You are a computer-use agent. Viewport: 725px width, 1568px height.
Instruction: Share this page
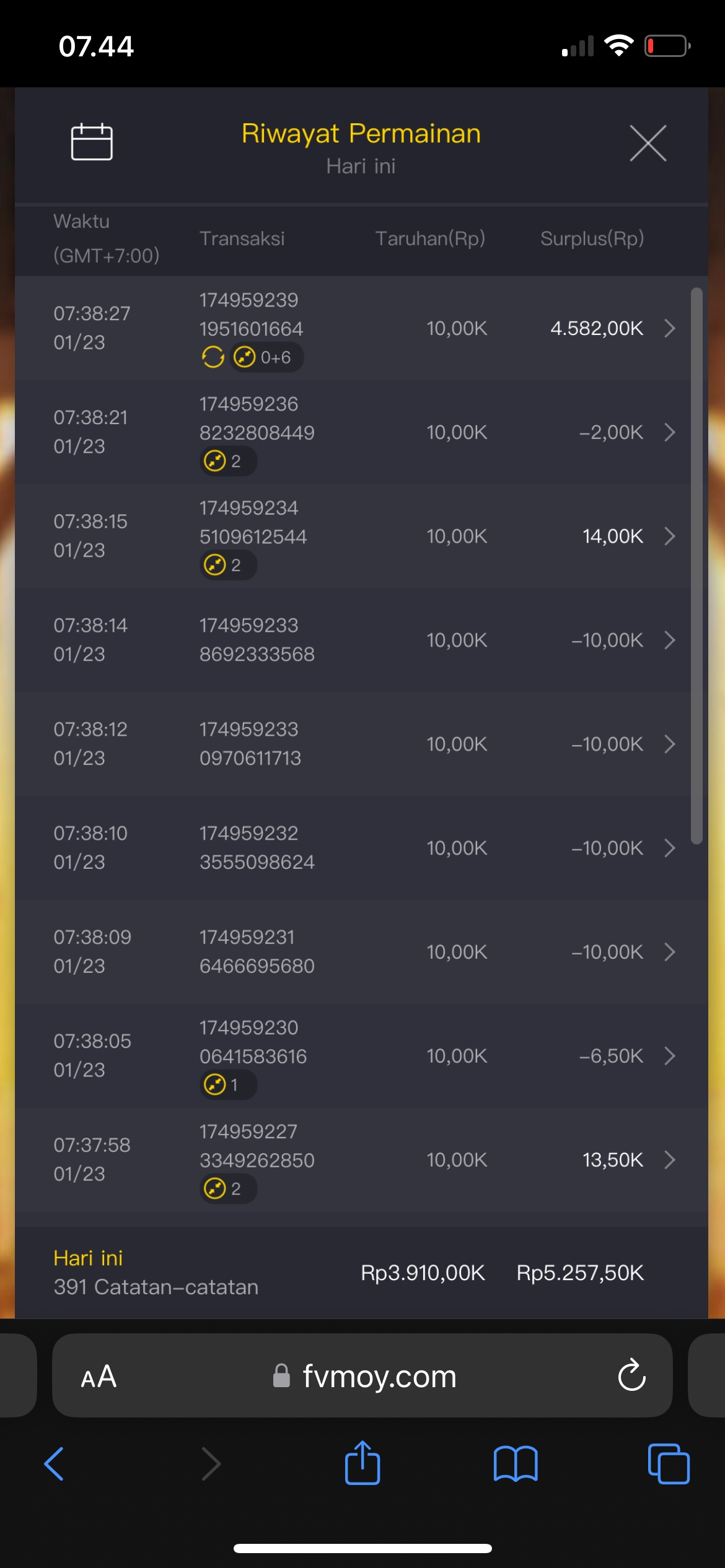click(362, 1463)
